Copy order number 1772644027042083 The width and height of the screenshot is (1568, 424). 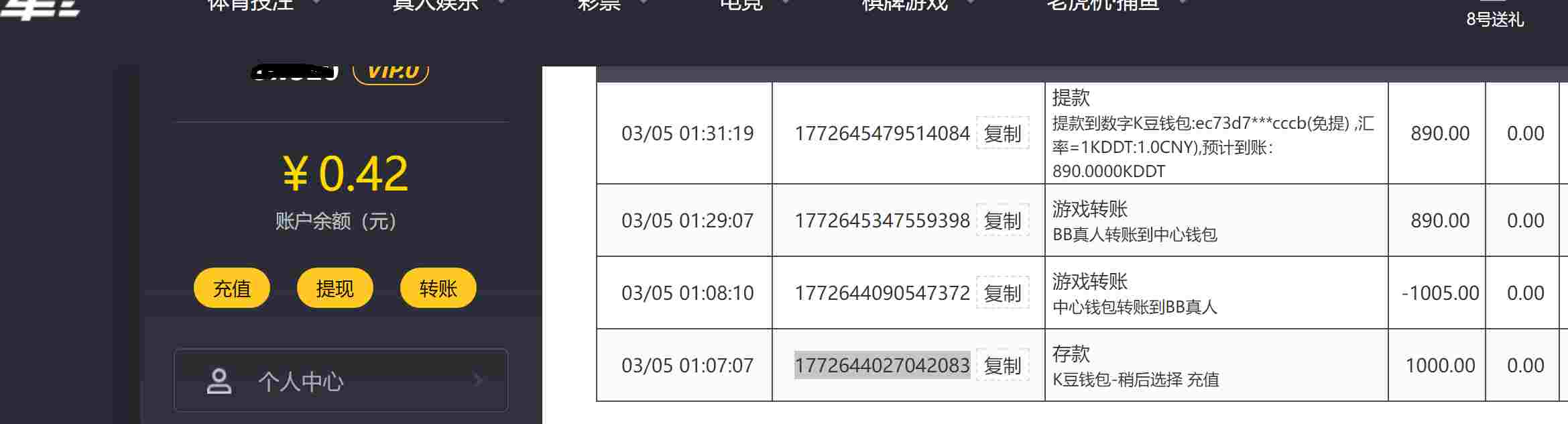pyautogui.click(x=1002, y=366)
